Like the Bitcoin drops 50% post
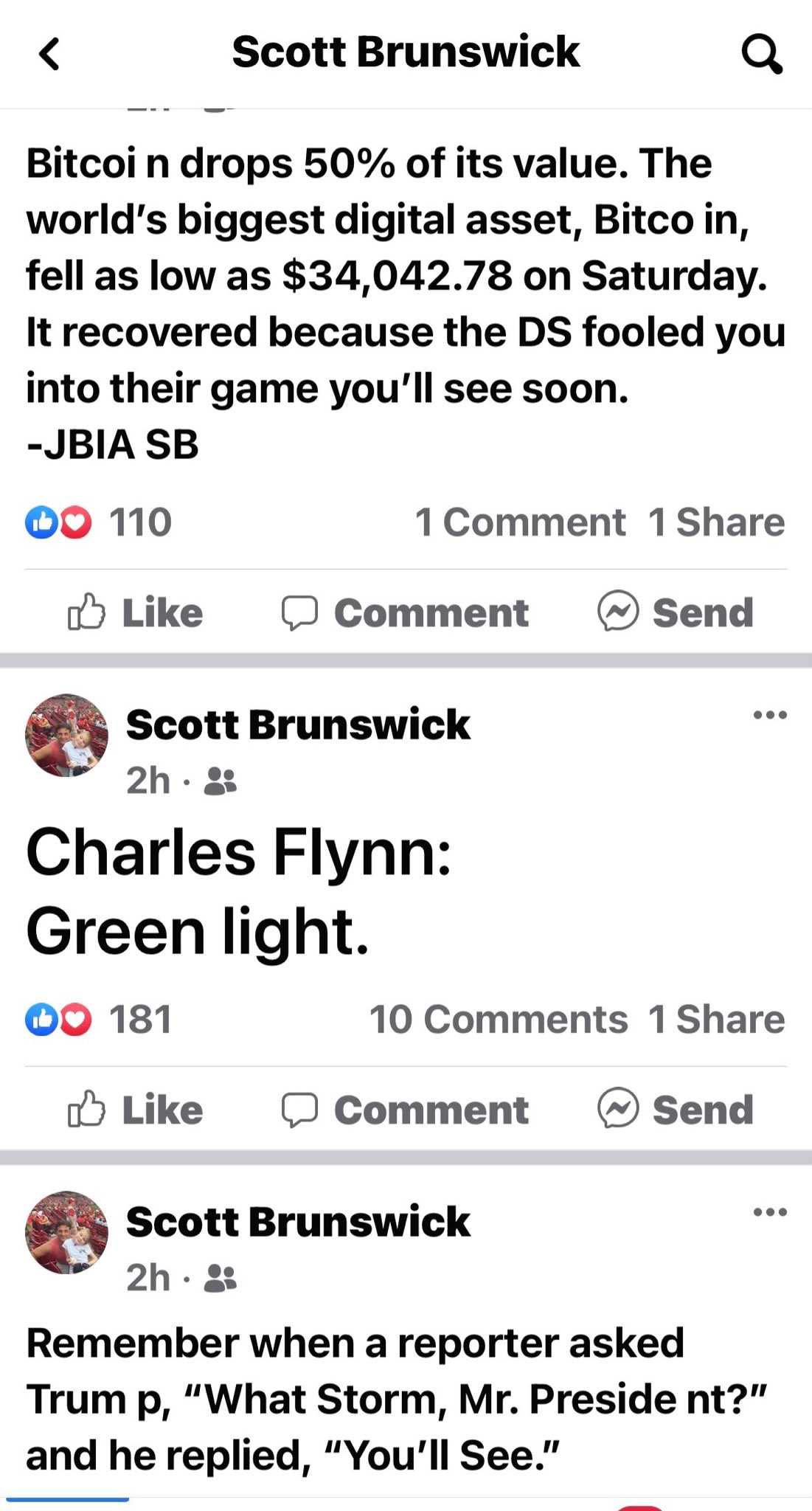 [136, 612]
